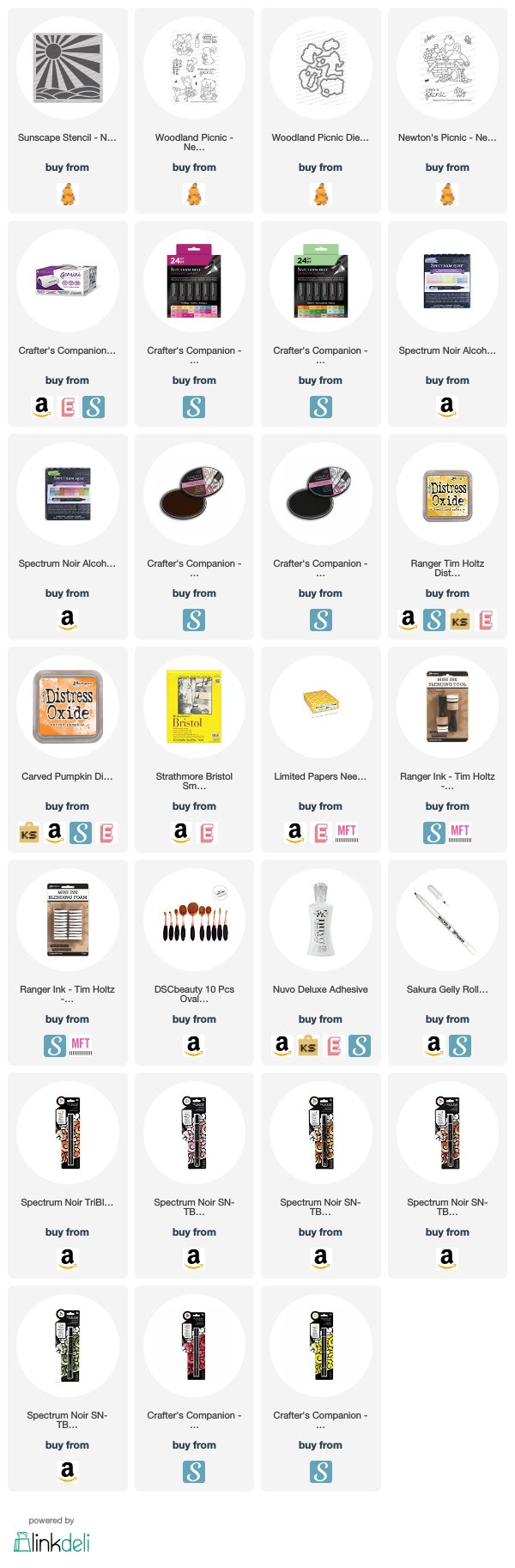The height and width of the screenshot is (1568, 515).
Task: Buy DSCbeauty Oval brushes from Amazon
Action: (194, 1044)
